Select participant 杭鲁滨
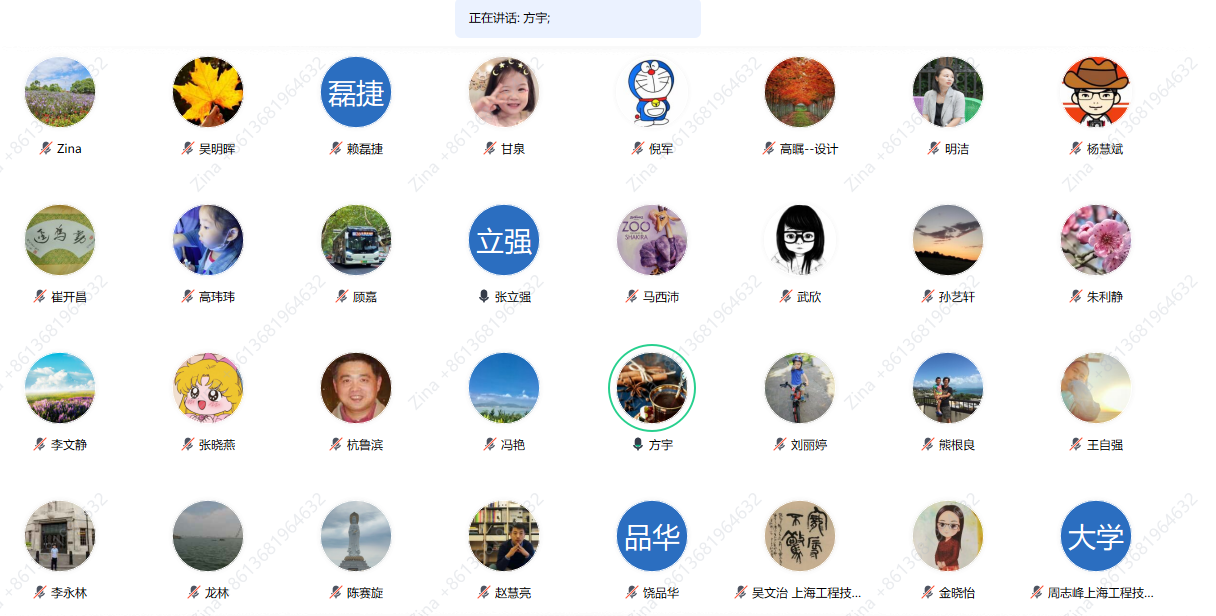Viewport: 1216px width, 616px height. [356, 388]
